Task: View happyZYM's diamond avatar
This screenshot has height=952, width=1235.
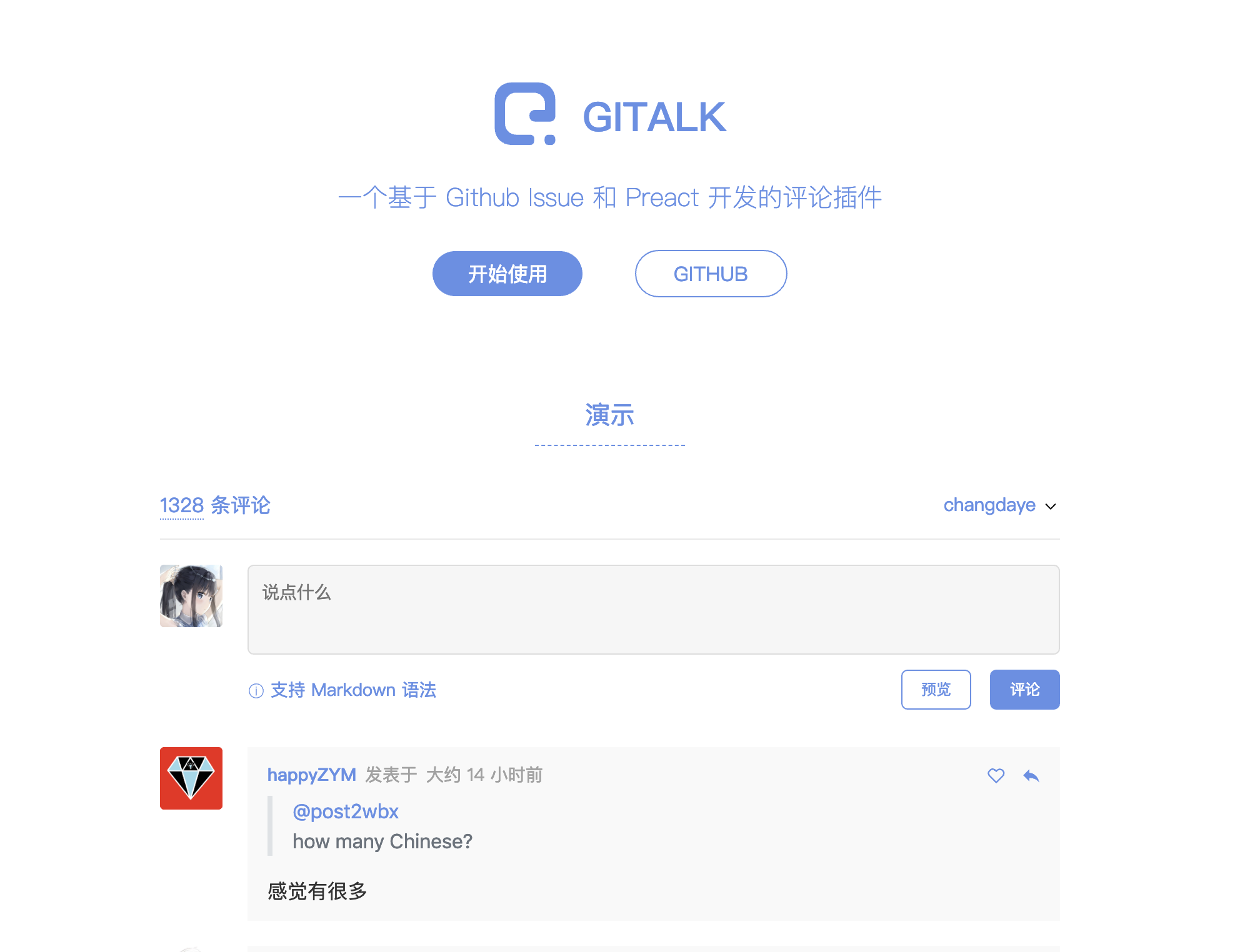Action: 191,778
